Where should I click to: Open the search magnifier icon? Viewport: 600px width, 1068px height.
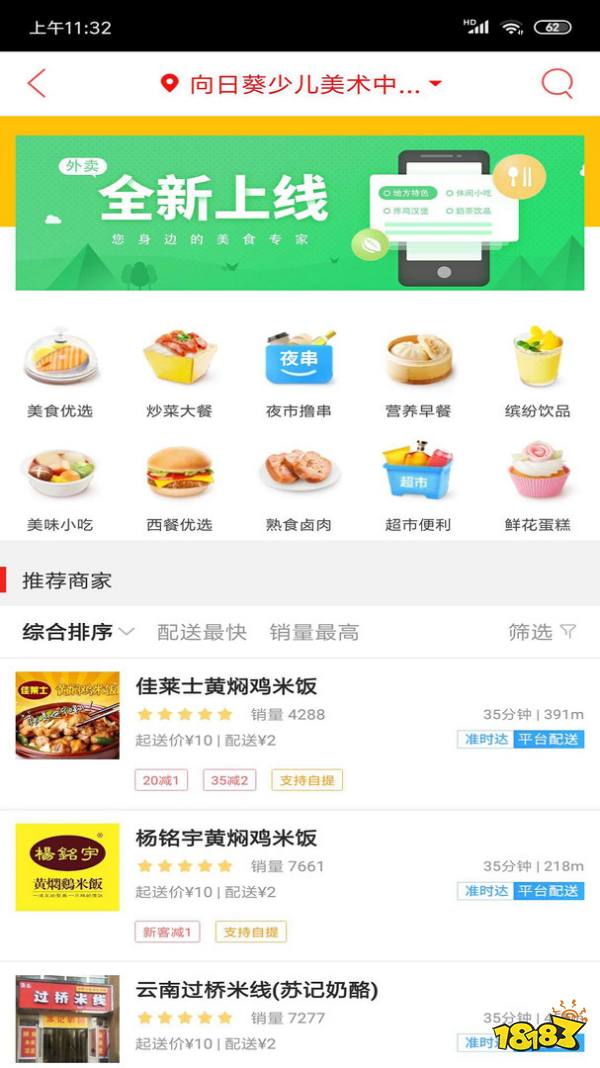[x=557, y=83]
